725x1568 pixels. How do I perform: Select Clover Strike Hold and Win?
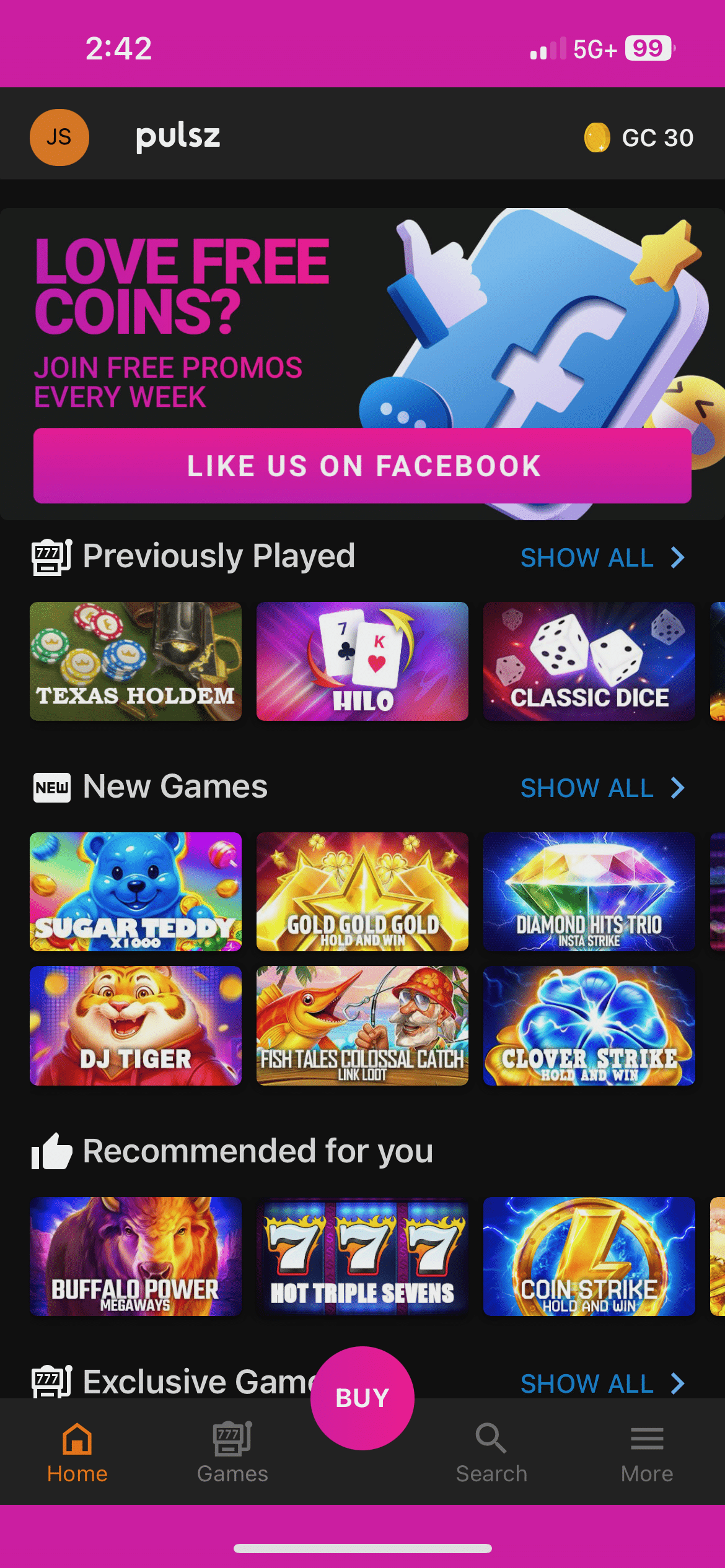(x=589, y=1025)
